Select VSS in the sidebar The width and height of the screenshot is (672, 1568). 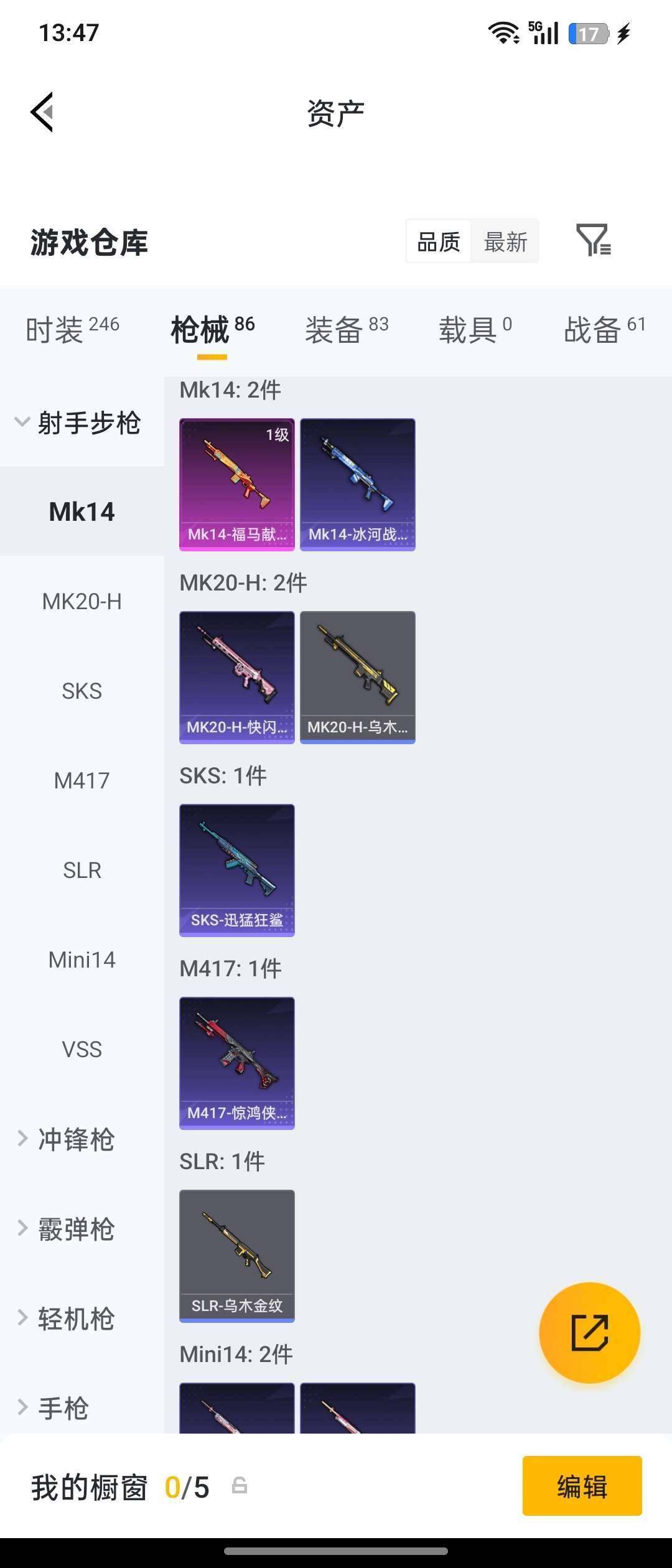click(82, 1049)
